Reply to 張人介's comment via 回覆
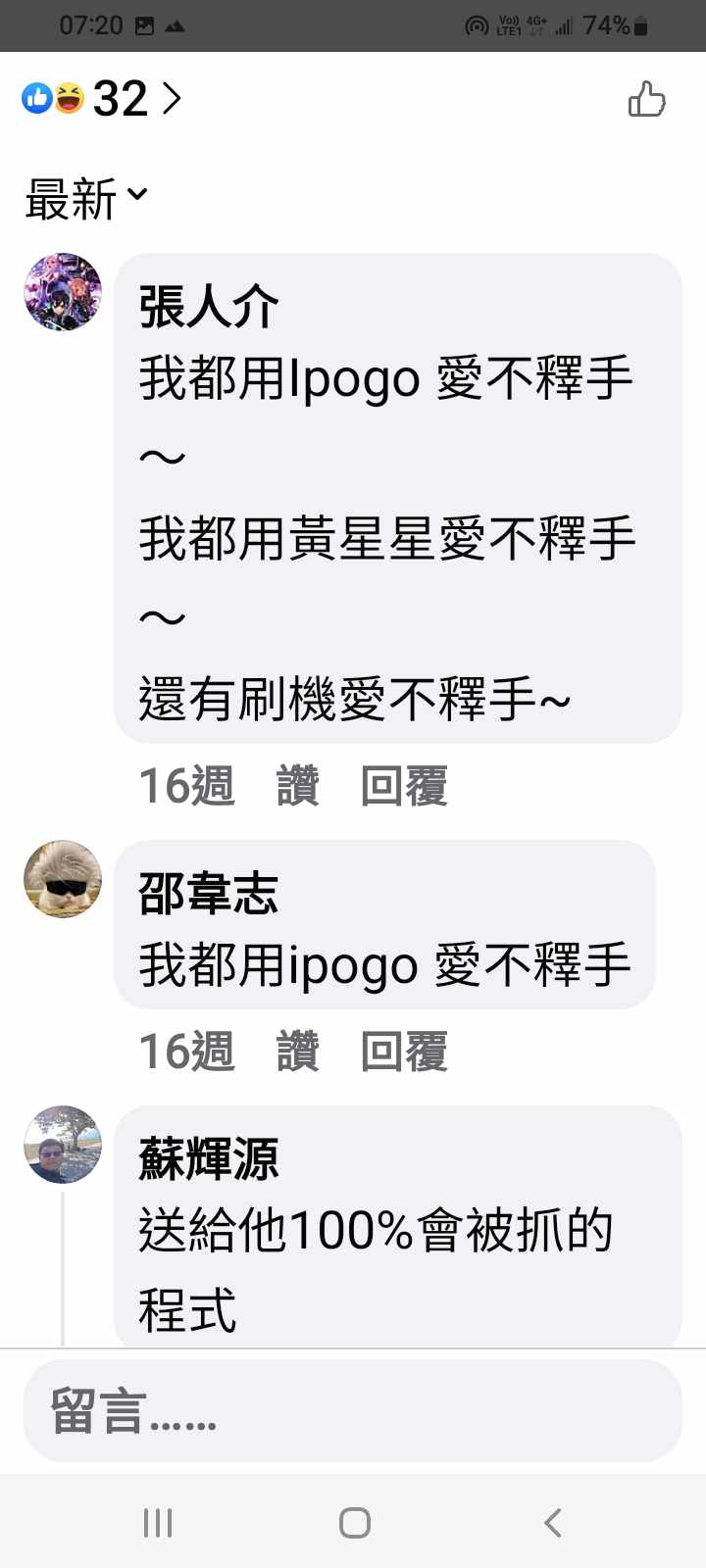 pyautogui.click(x=404, y=786)
